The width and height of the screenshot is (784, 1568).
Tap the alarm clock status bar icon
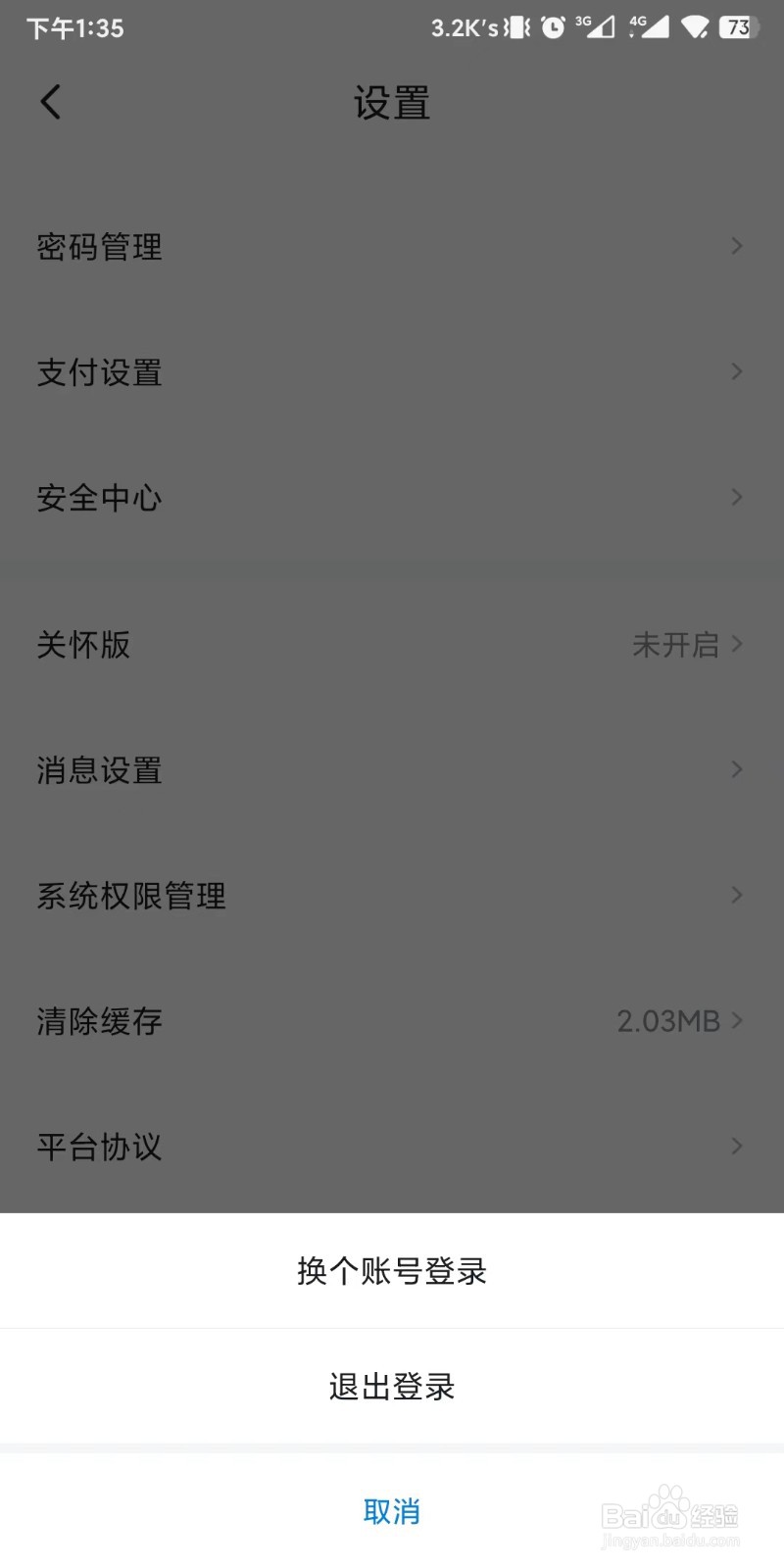click(553, 28)
